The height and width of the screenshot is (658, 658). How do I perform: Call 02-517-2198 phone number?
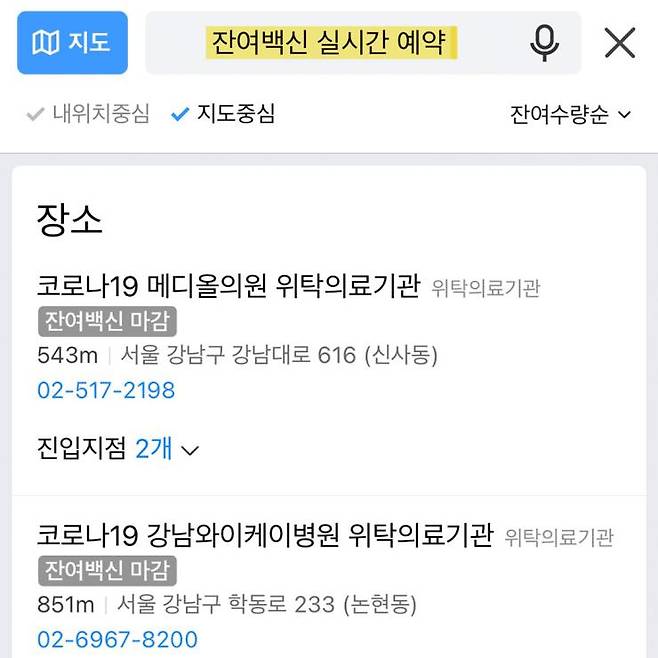(106, 390)
